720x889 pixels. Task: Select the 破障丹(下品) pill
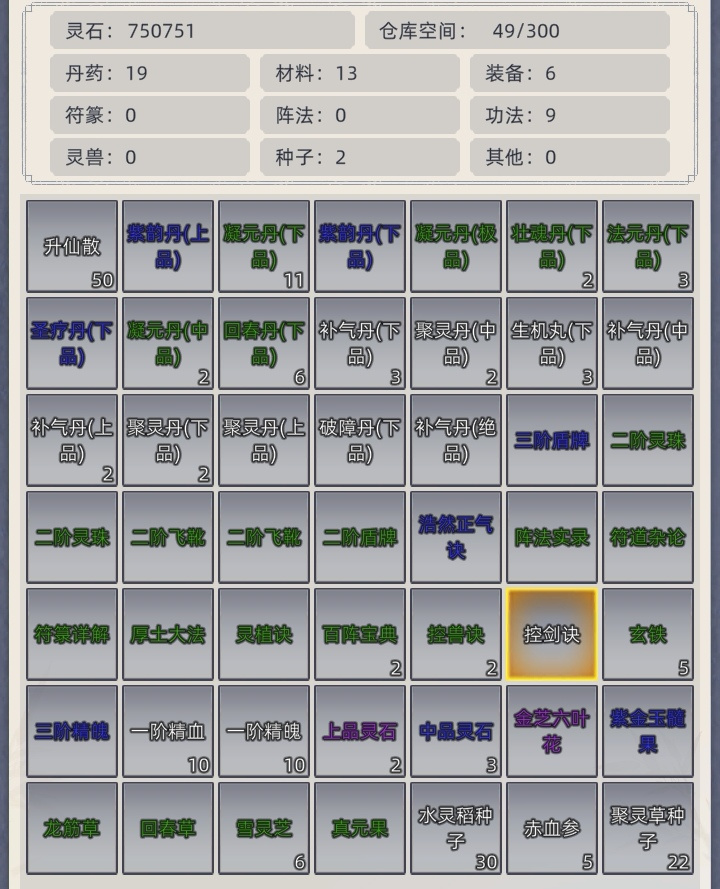tap(360, 440)
